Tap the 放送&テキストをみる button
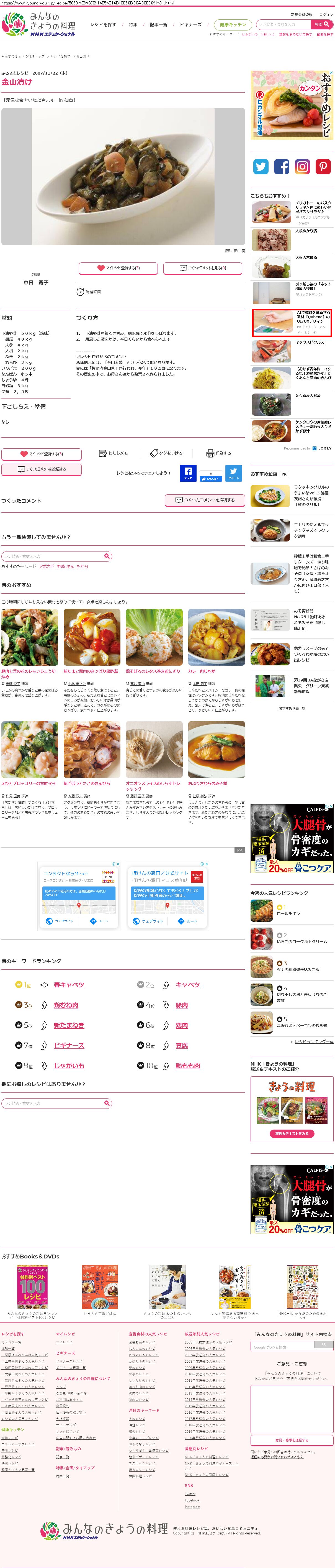This screenshot has height=1568, width=335. pyautogui.click(x=292, y=1133)
